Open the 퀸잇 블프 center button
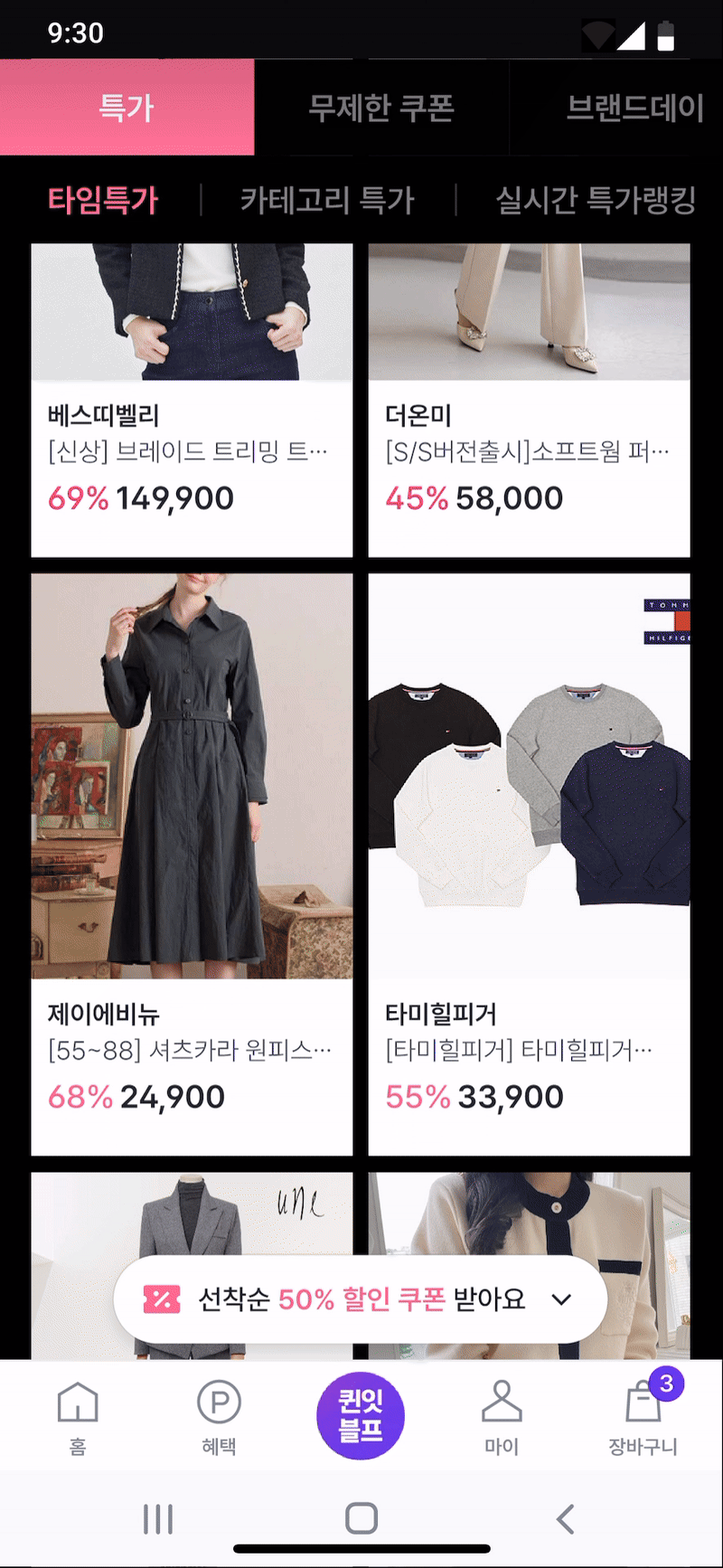This screenshot has height=1568, width=723. tap(361, 1415)
